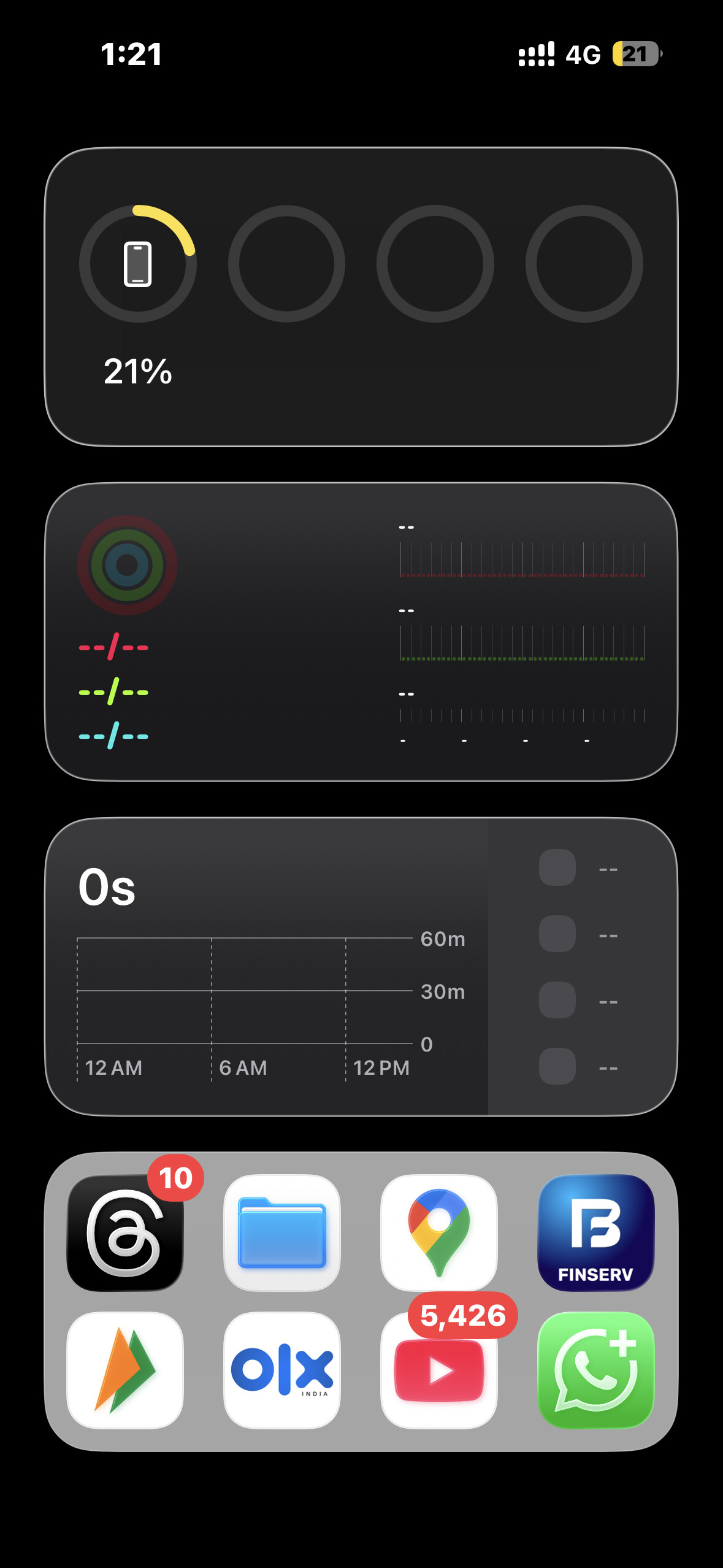Open the green WhatsApp plus app
Viewport: 723px width, 1568px height.
(x=595, y=1370)
